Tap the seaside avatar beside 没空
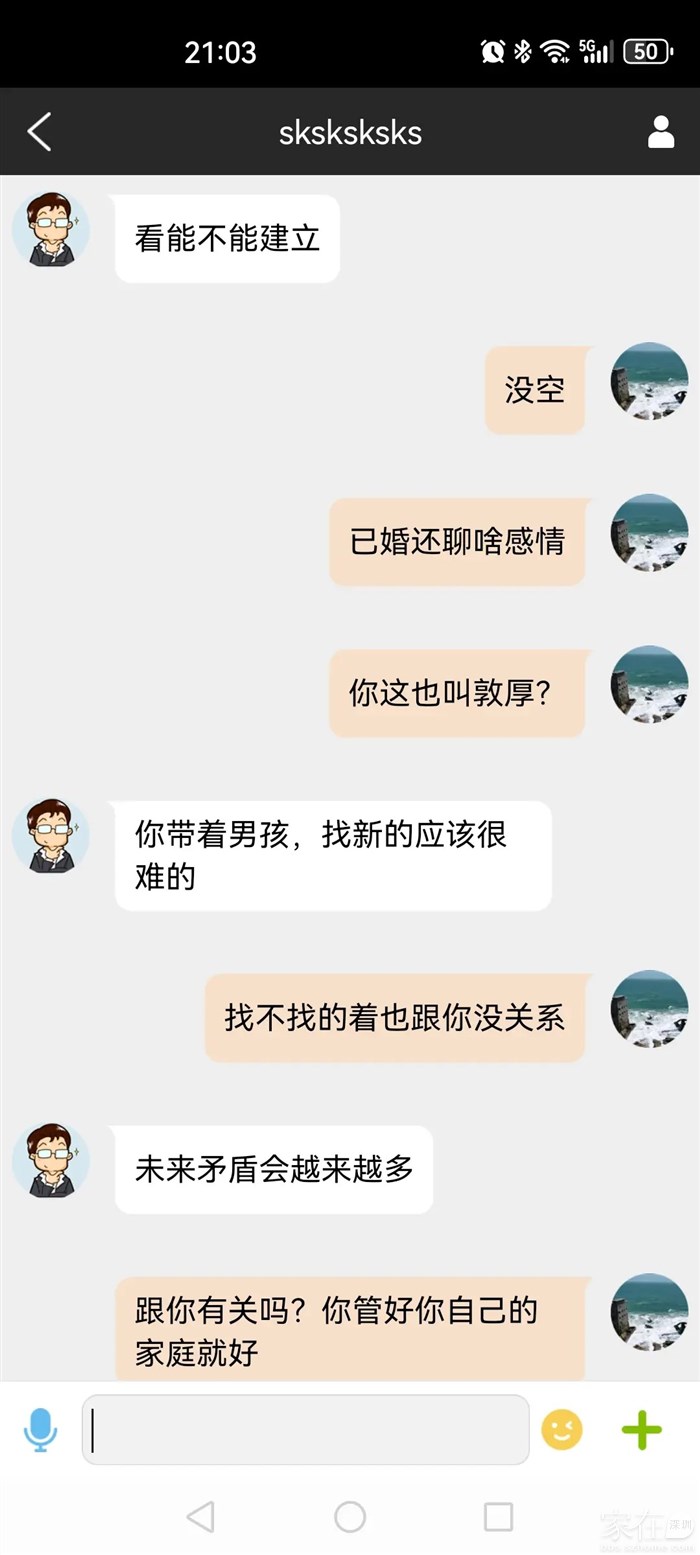This screenshot has width=700, height=1555. (649, 381)
